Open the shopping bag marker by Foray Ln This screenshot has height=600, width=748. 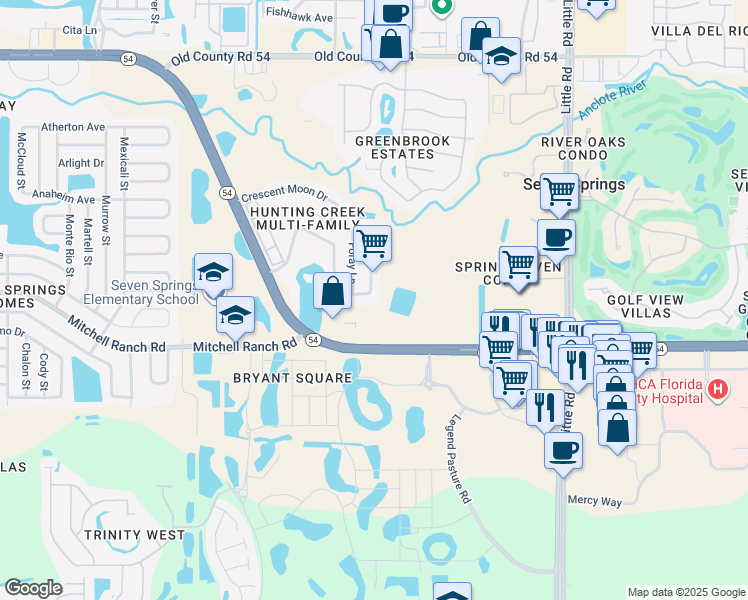332,293
